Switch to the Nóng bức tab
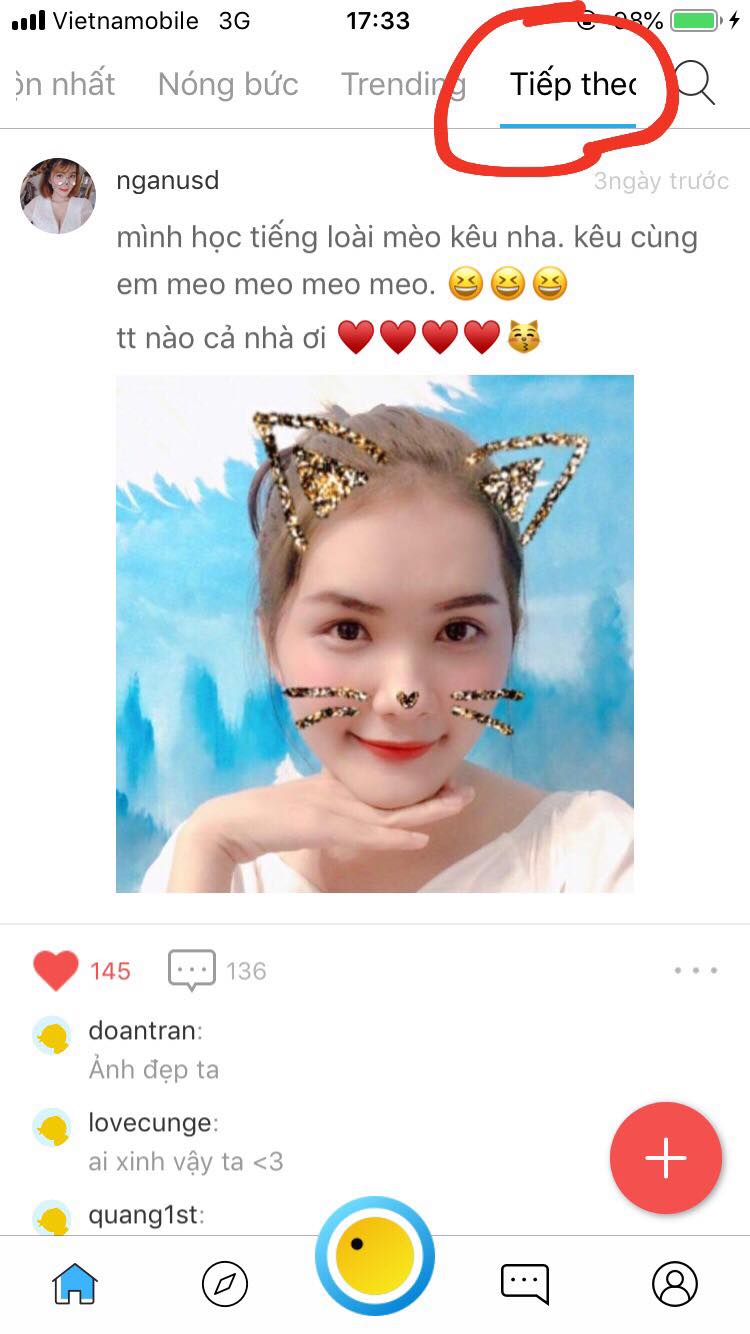Viewport: 750px width, 1334px height. coord(228,84)
